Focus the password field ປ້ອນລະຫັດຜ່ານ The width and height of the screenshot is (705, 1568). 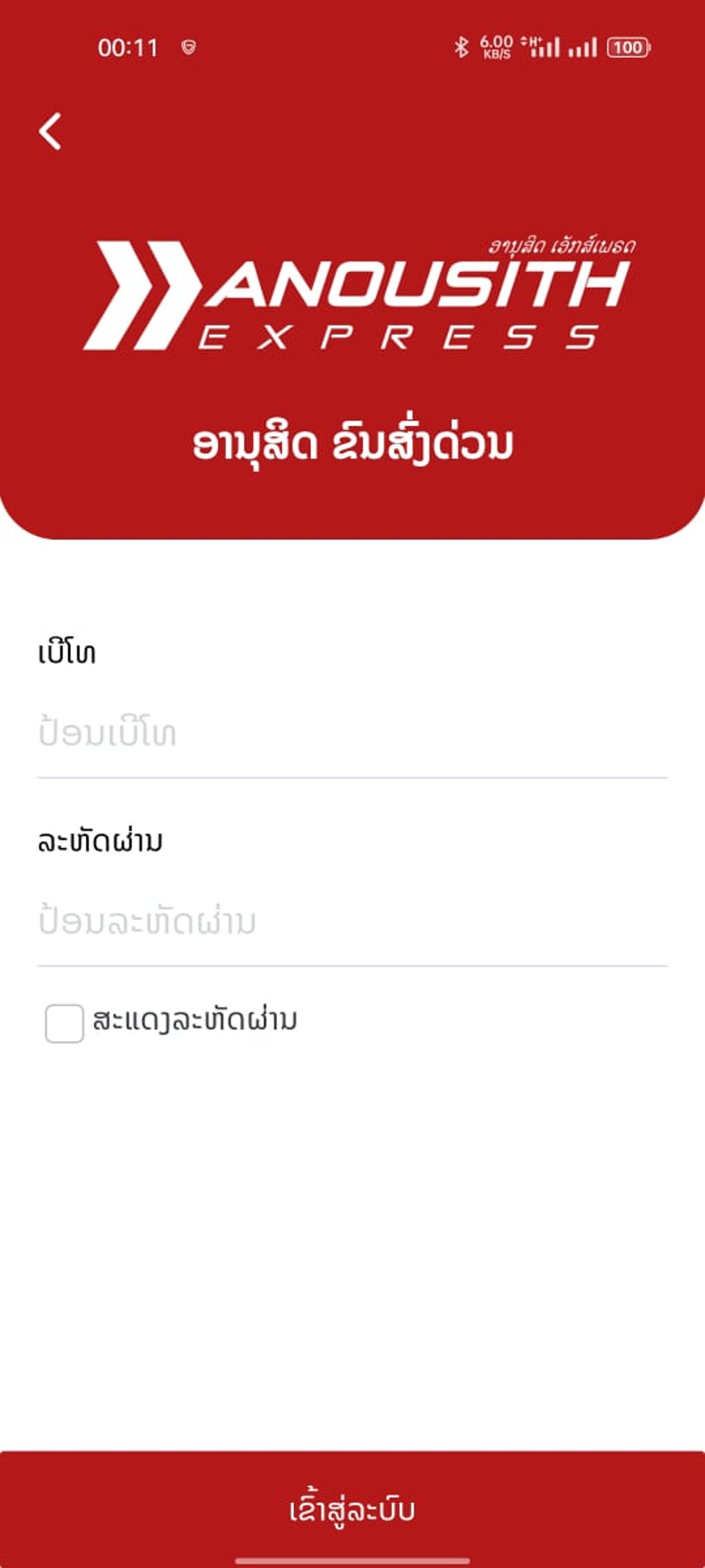pos(352,923)
